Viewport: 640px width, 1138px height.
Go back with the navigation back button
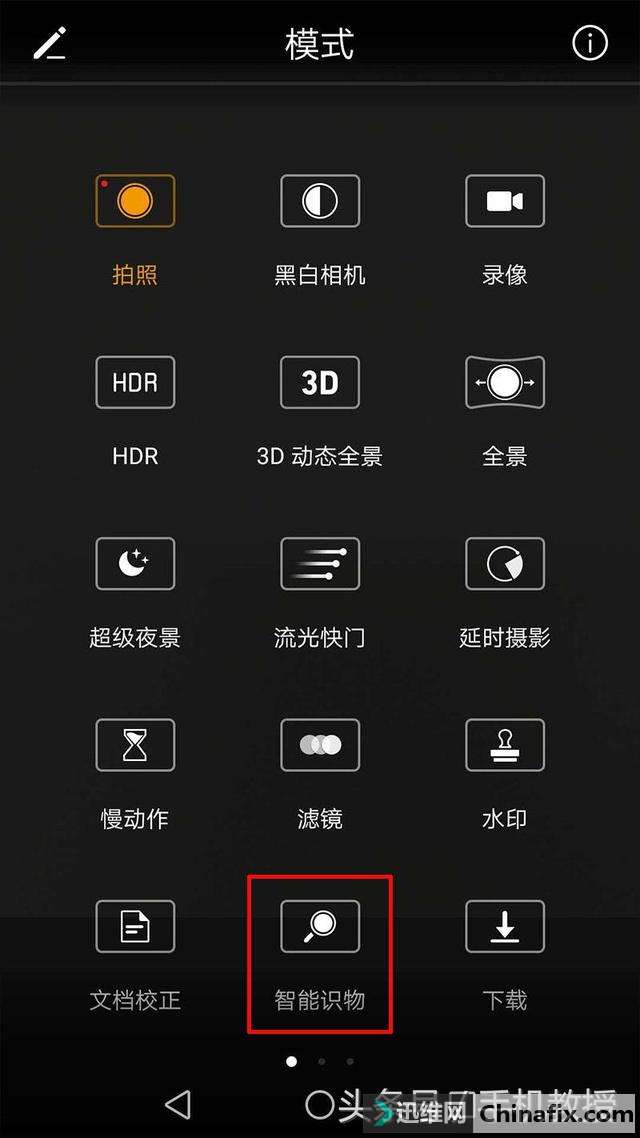[x=178, y=1105]
